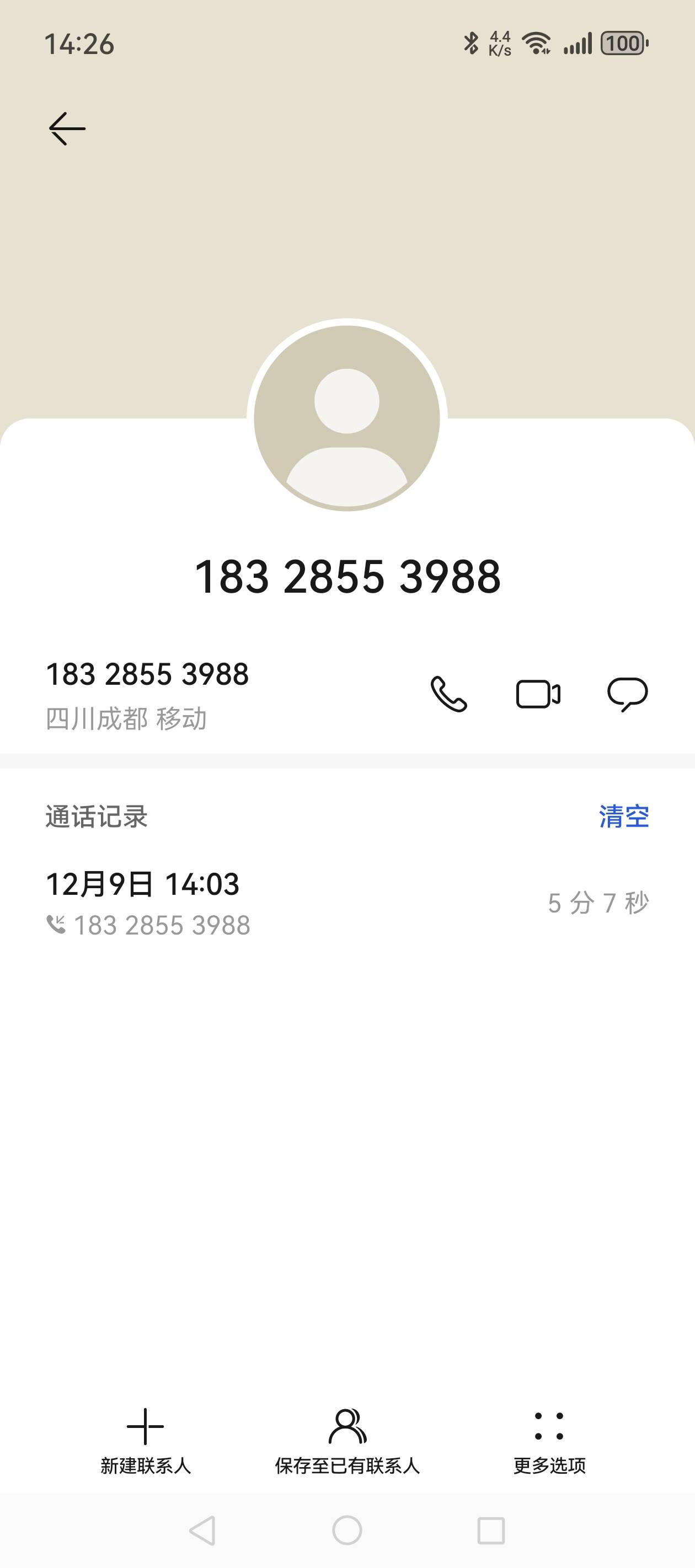Go back using the top arrow
Viewport: 695px width, 1568px height.
coord(67,128)
